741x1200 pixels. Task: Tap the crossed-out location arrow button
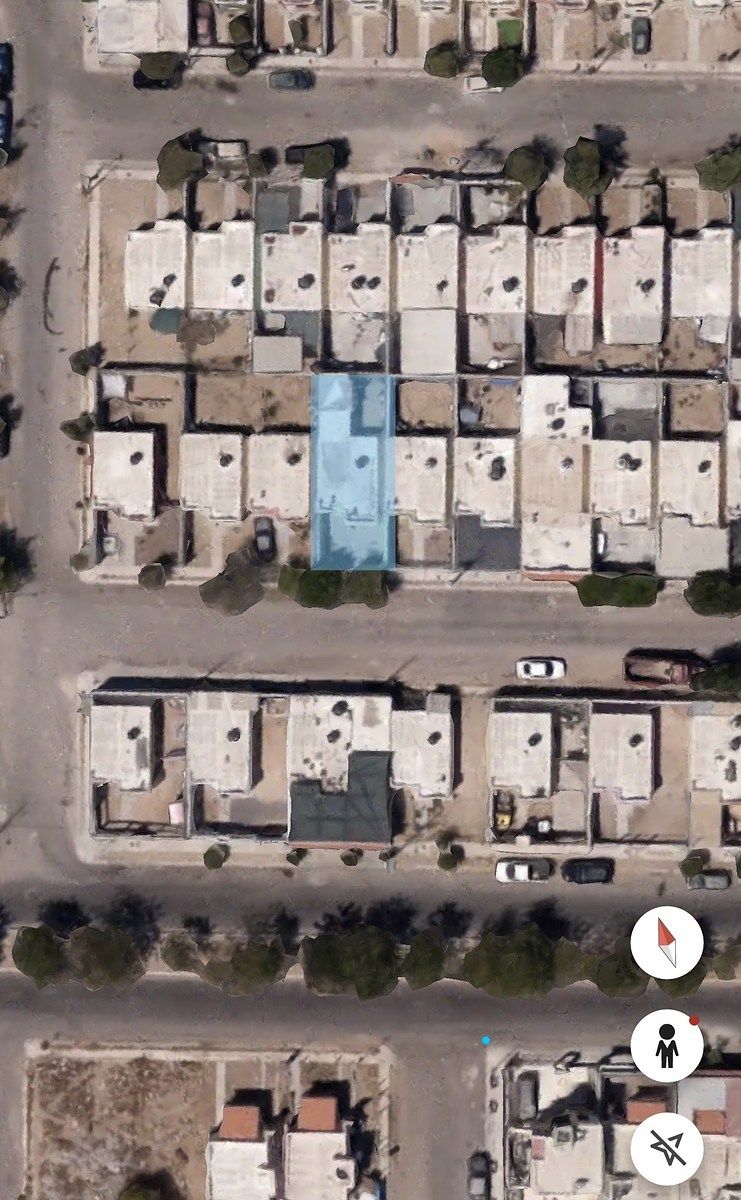click(667, 1149)
